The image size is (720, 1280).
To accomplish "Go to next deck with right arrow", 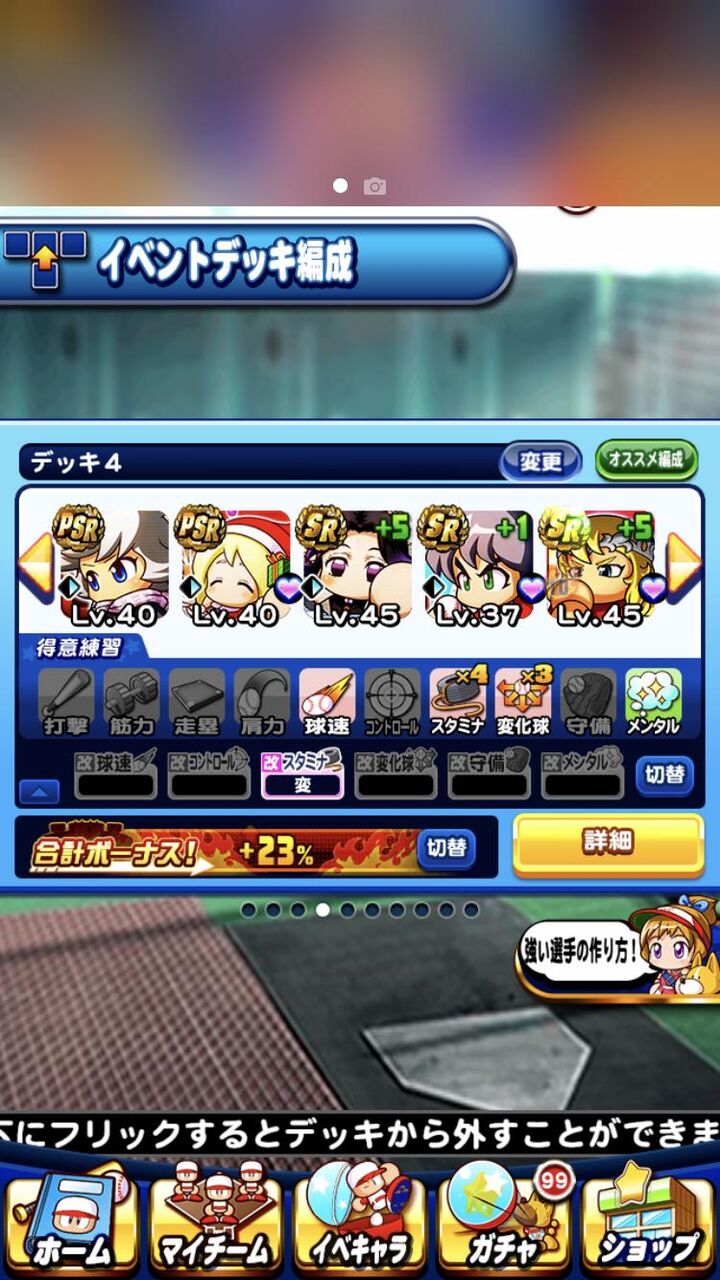I will click(684, 566).
